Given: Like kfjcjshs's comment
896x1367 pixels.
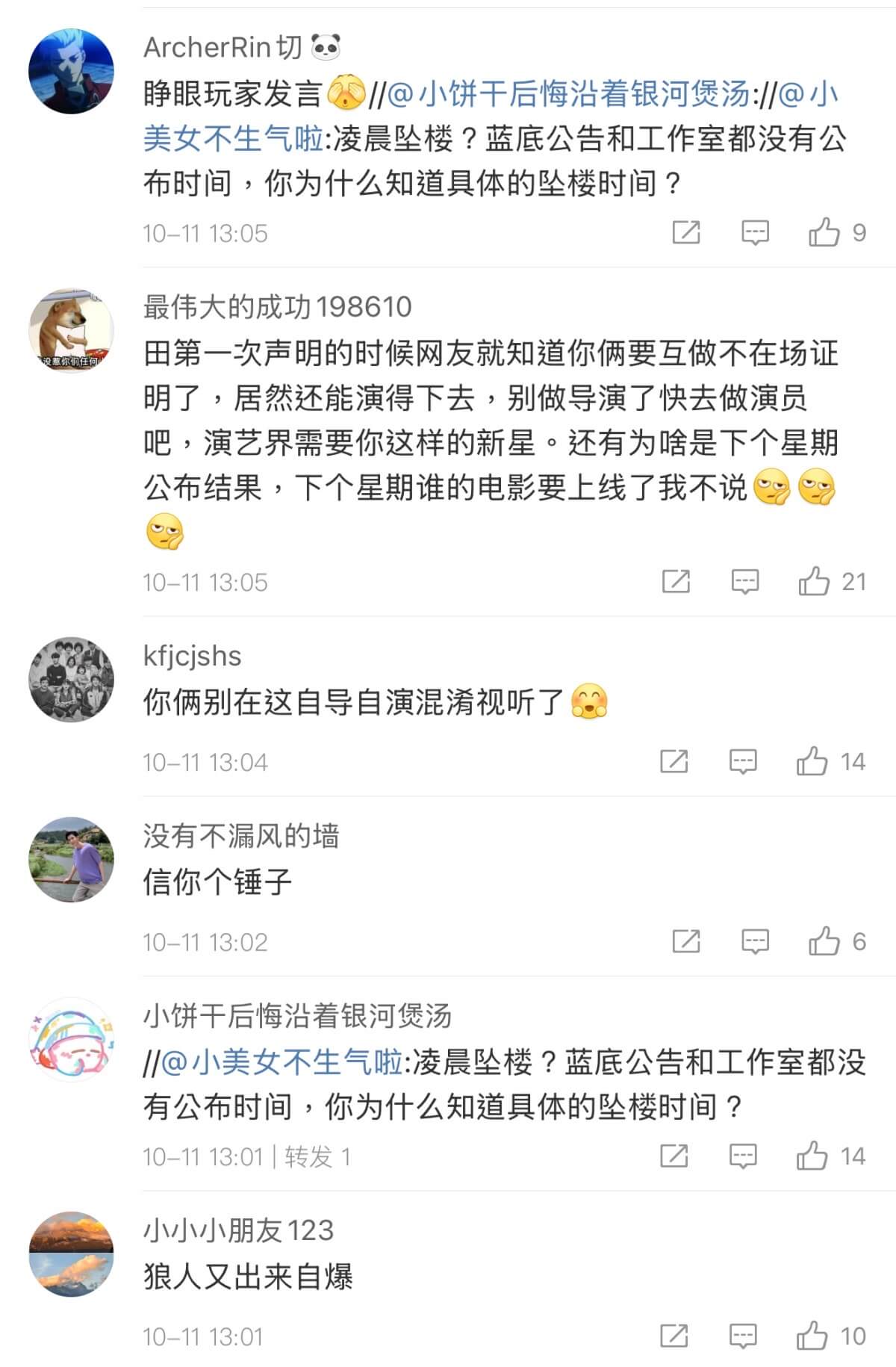Looking at the screenshot, I should tap(812, 762).
